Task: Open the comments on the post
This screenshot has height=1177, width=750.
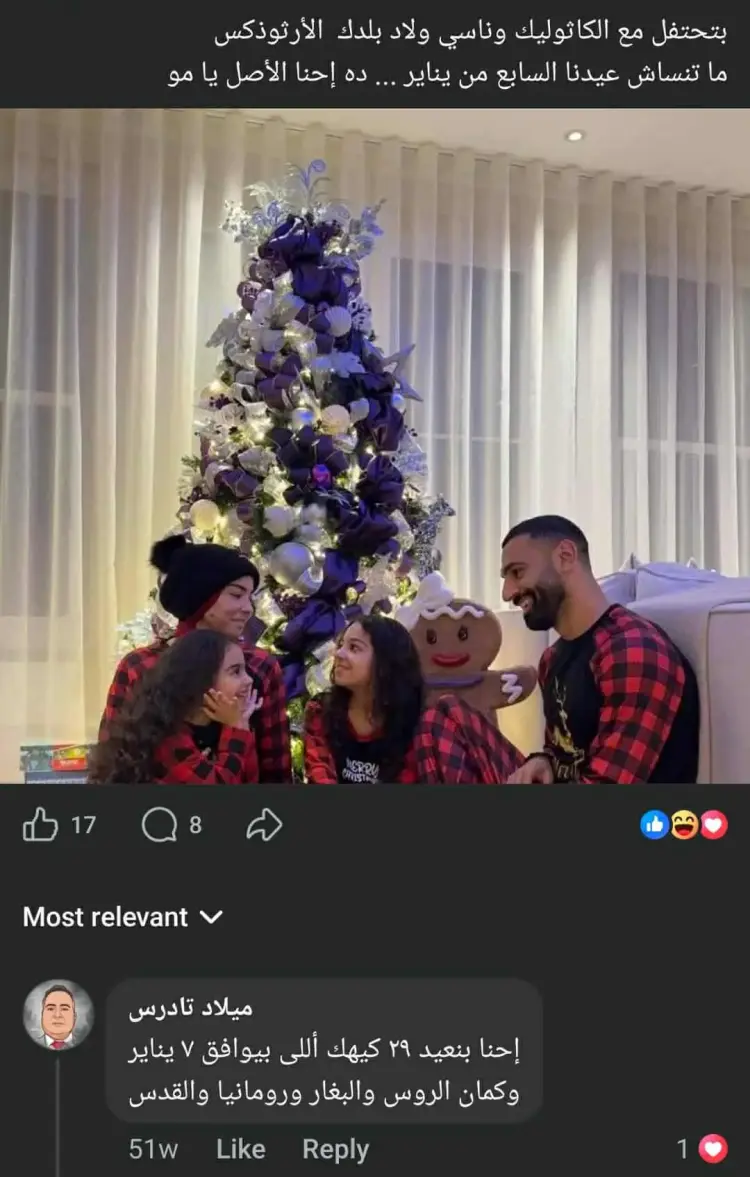Action: point(160,825)
